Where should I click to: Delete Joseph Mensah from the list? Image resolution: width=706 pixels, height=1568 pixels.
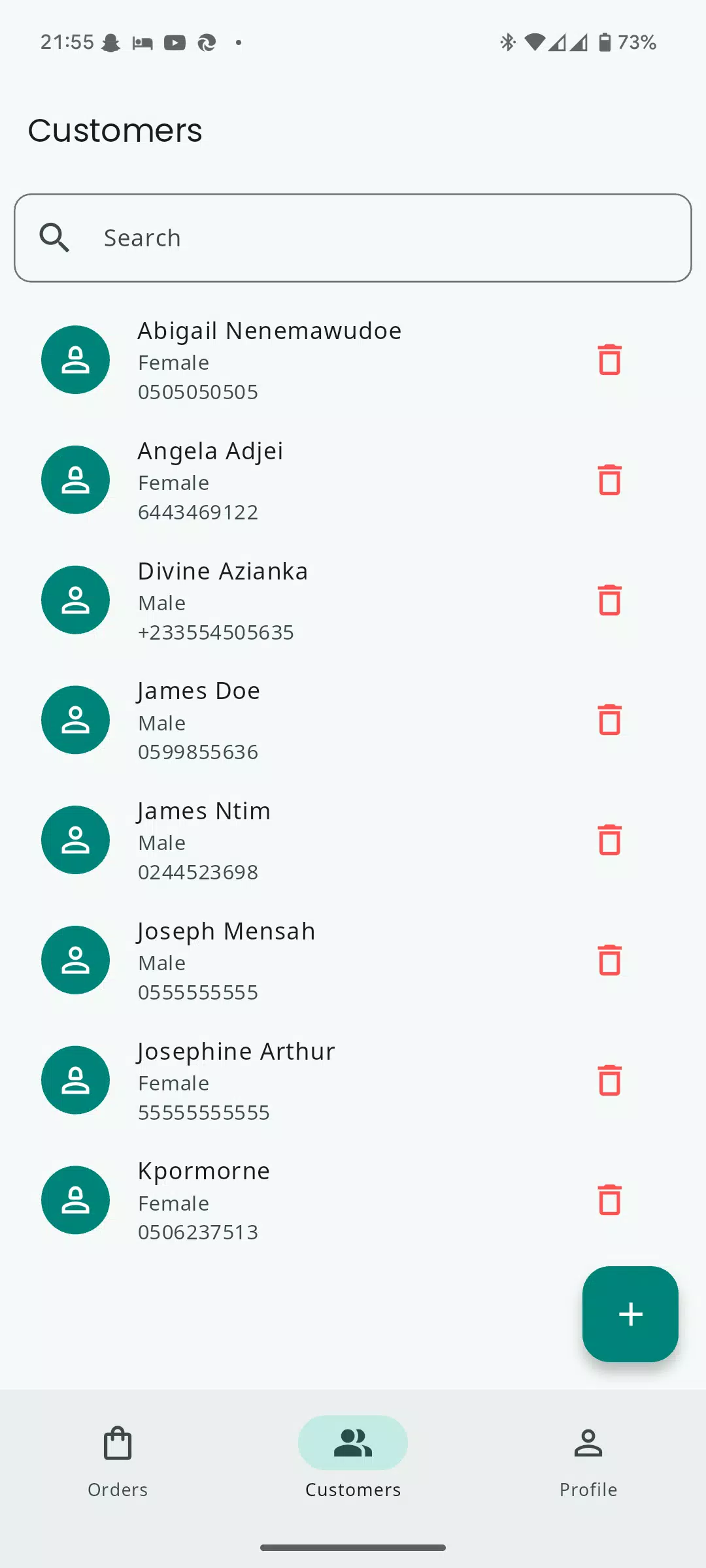pyautogui.click(x=609, y=960)
